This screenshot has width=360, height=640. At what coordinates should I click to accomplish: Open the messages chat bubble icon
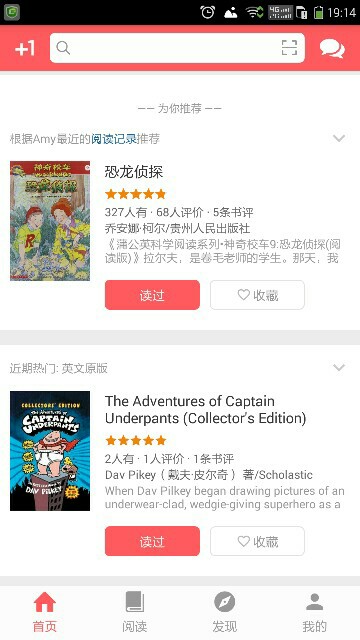point(332,49)
